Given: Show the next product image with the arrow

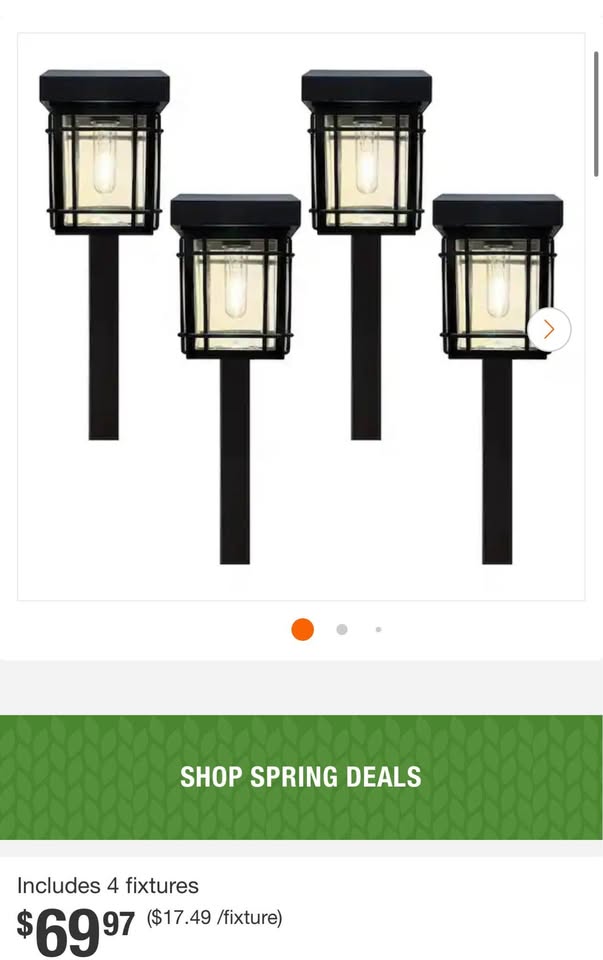Looking at the screenshot, I should click(549, 329).
